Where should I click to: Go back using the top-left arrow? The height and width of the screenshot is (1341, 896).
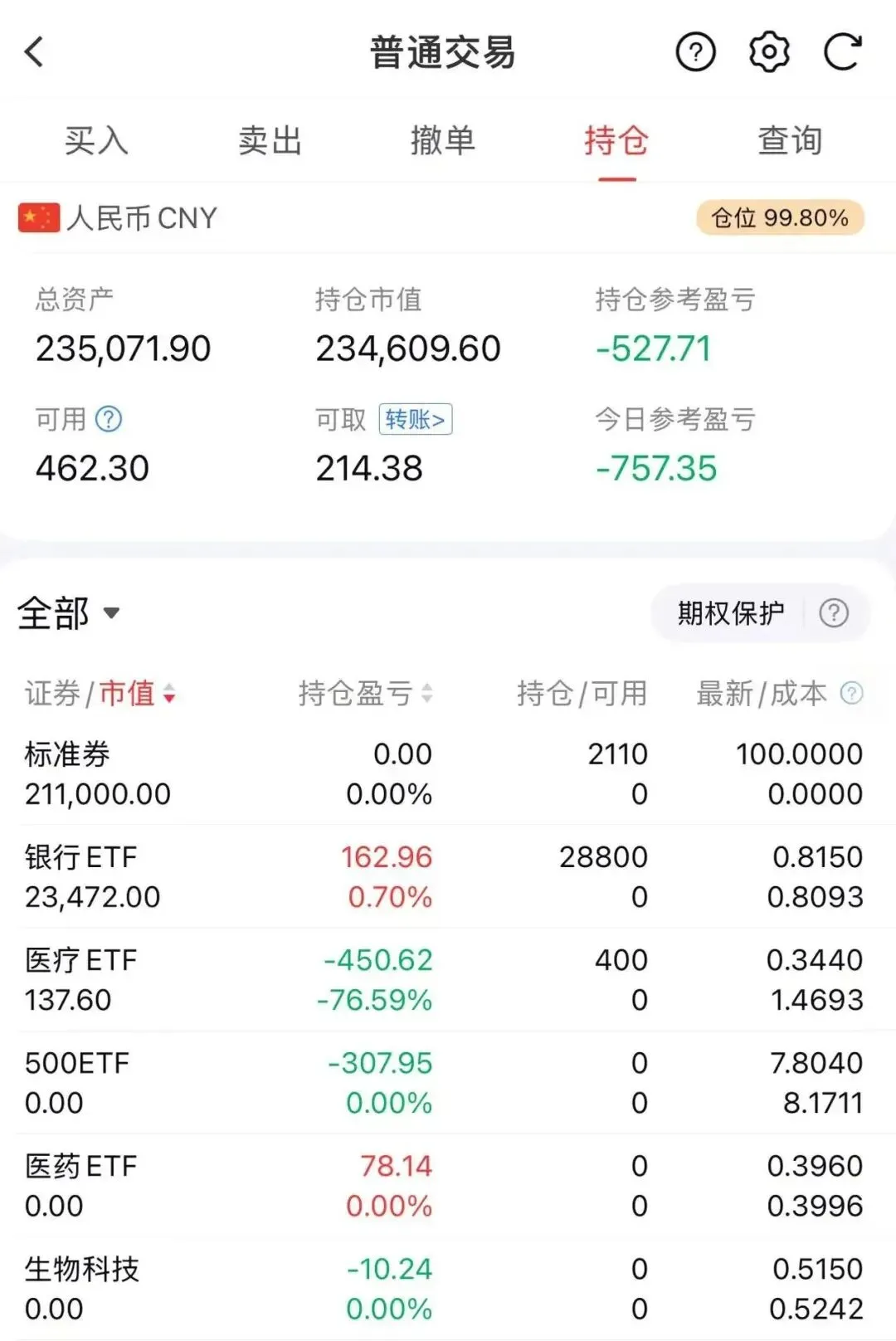(x=35, y=52)
